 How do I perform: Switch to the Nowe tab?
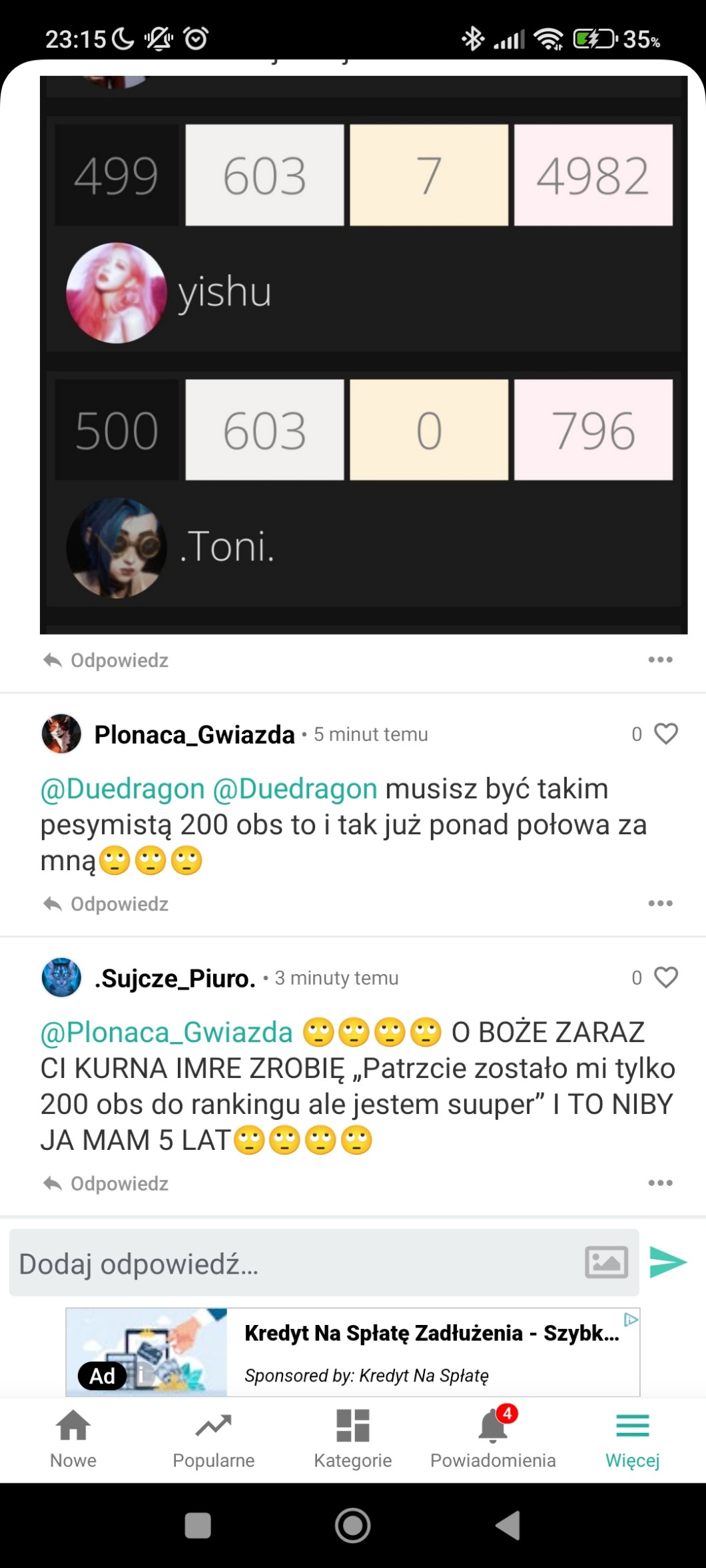pyautogui.click(x=73, y=1439)
